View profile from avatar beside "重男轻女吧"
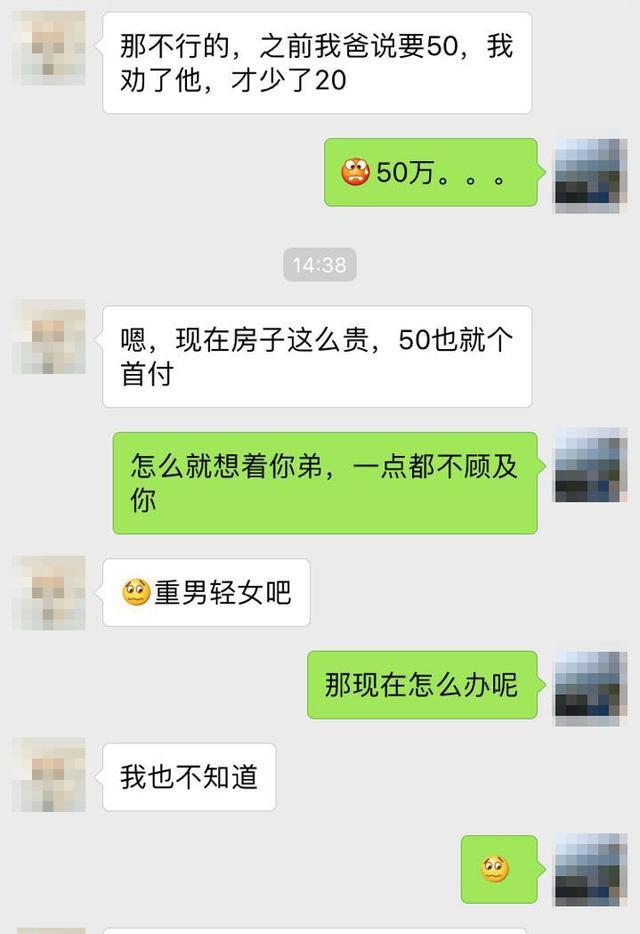640x934 pixels. point(48,593)
